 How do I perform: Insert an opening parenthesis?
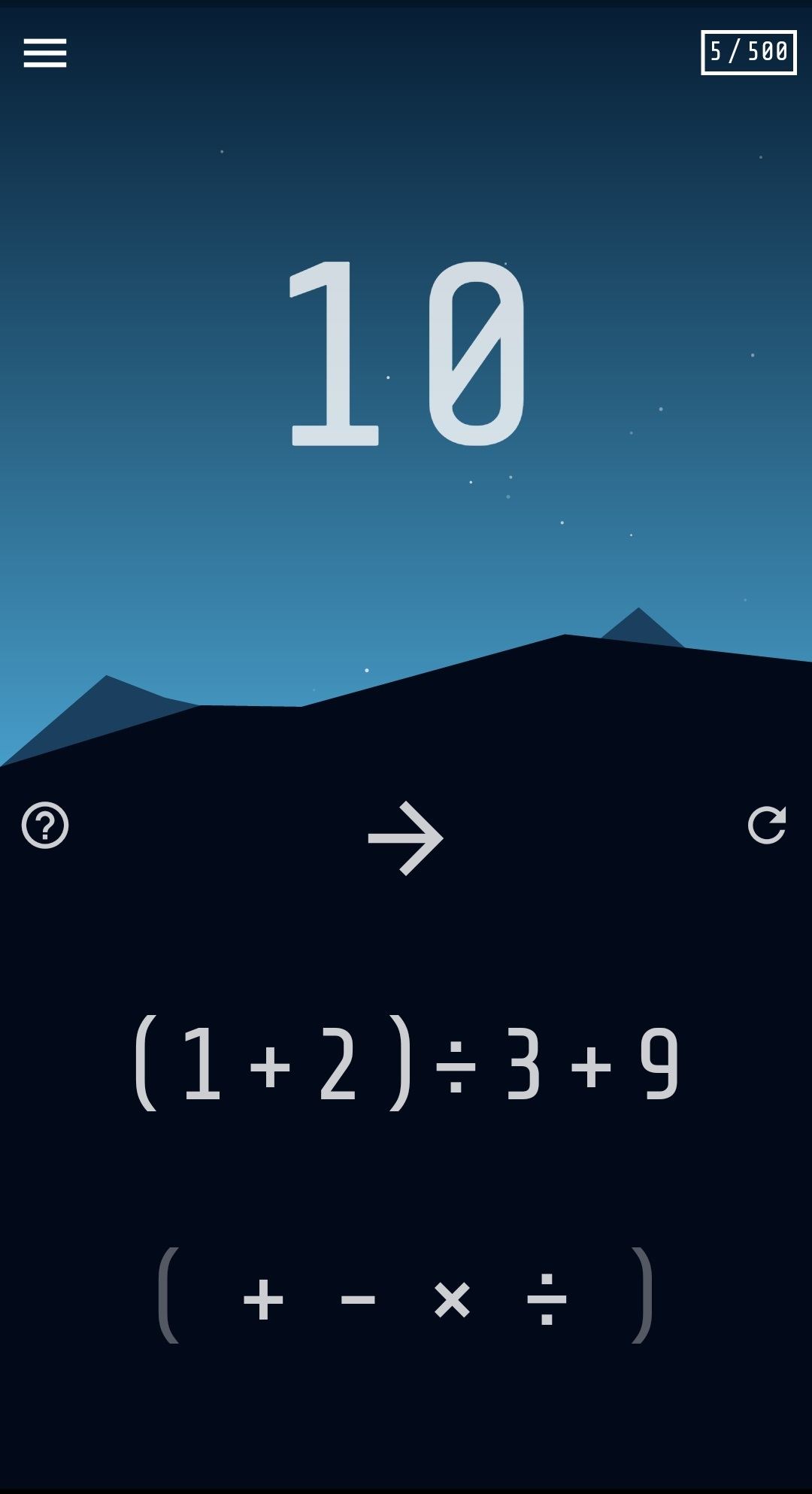tap(168, 1295)
